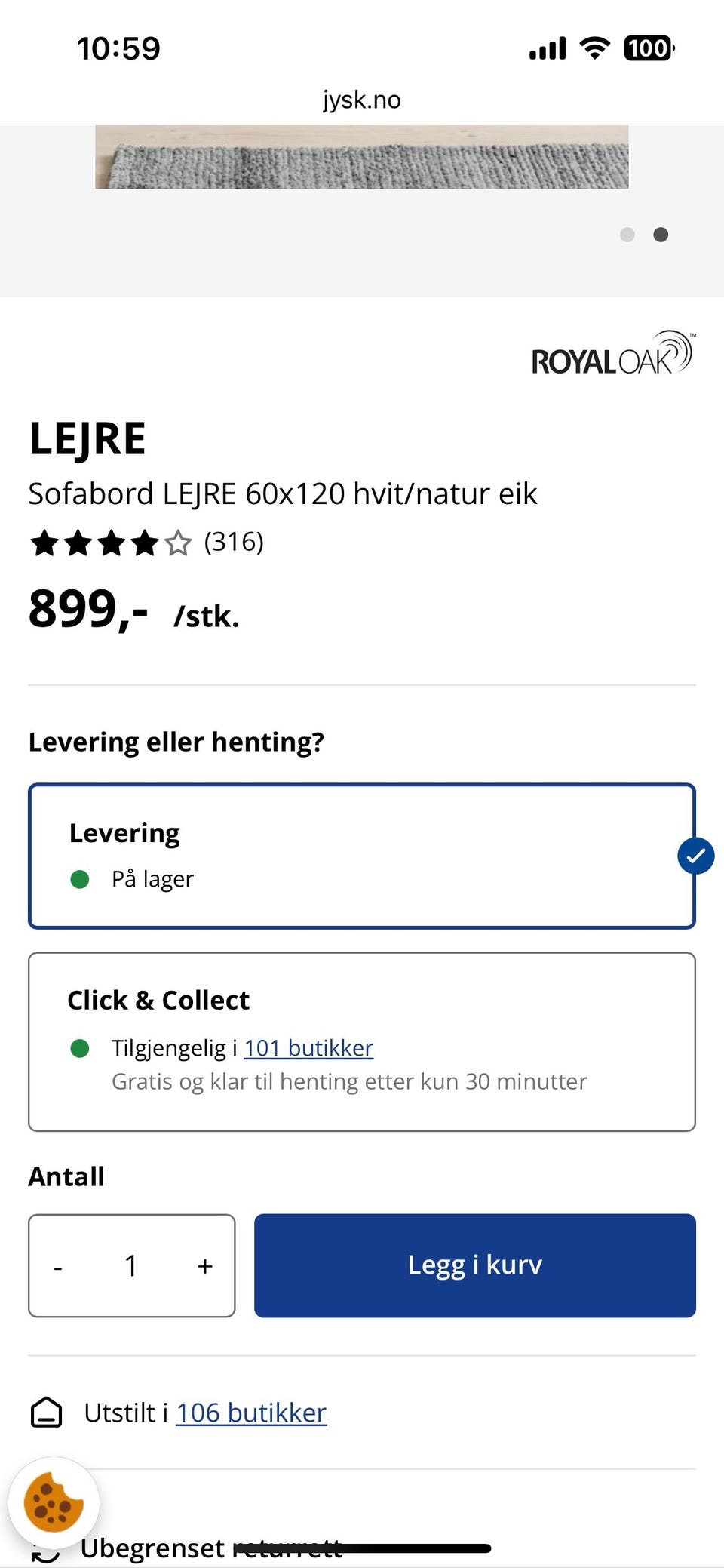Click "Legg i kurv" to add to cart
The height and width of the screenshot is (1568, 724).
(474, 1265)
